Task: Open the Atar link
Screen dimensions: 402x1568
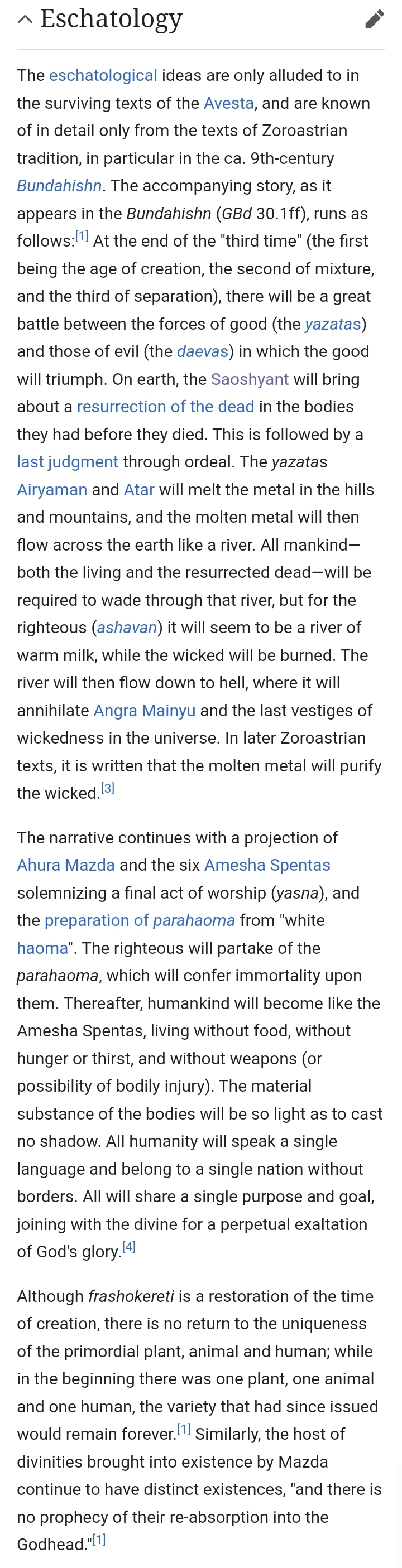Action: click(139, 490)
